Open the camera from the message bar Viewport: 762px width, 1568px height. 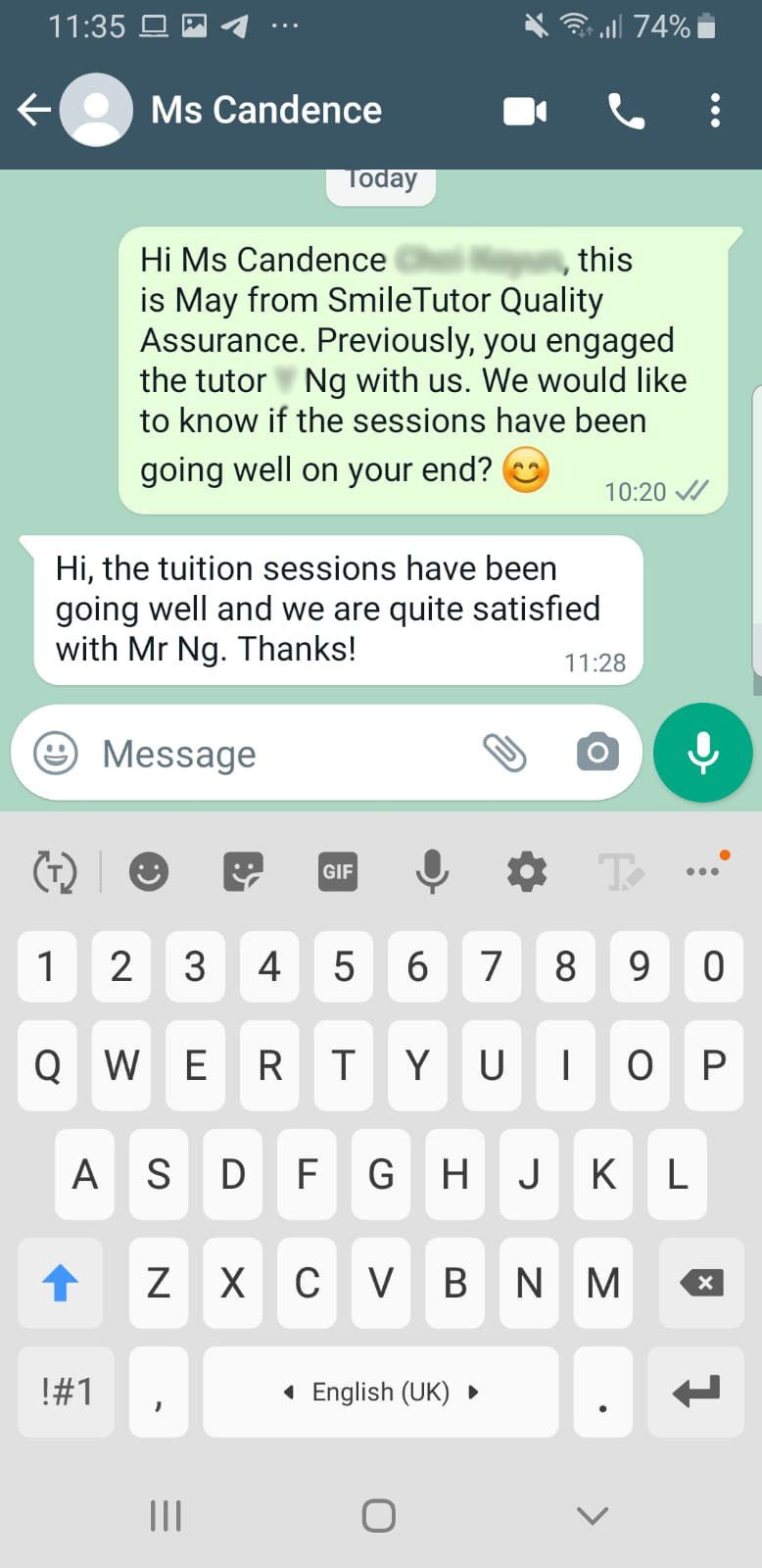(x=597, y=753)
